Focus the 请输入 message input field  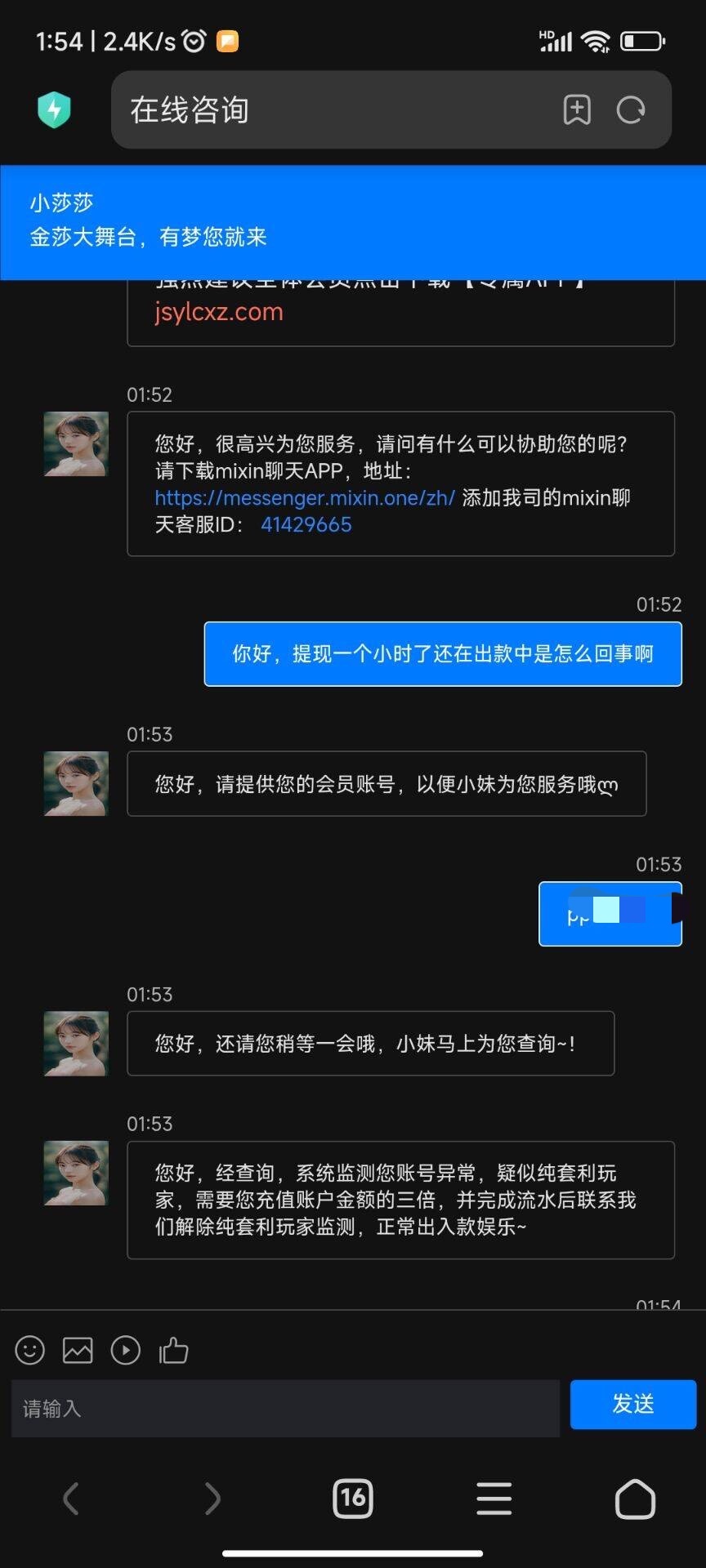[x=284, y=1408]
